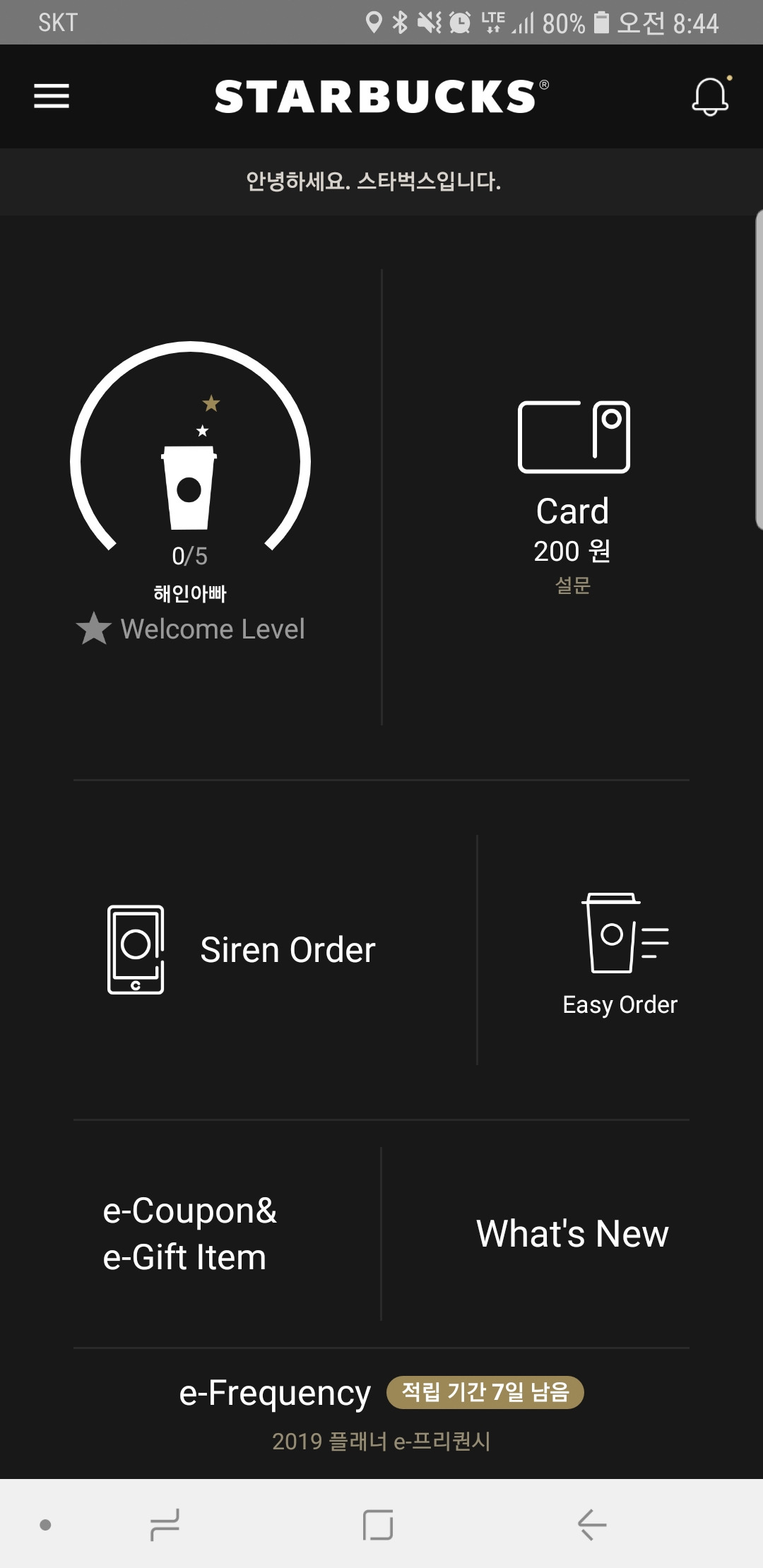Open Easy Order
The width and height of the screenshot is (763, 1568).
(x=620, y=954)
